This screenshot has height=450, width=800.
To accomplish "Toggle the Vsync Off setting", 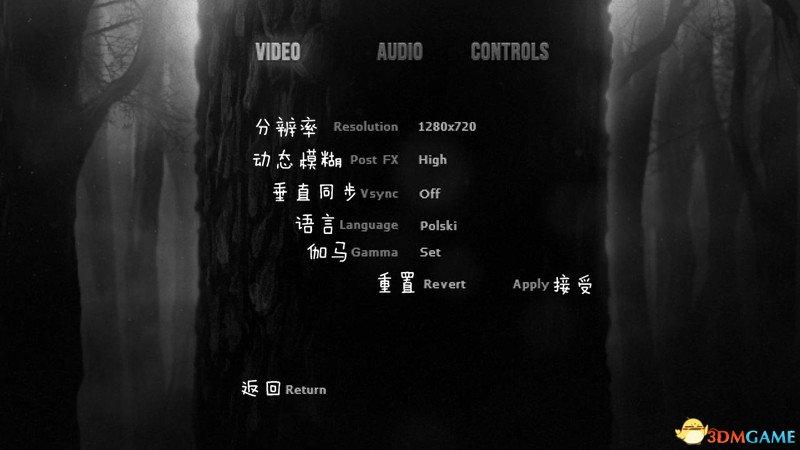I will [430, 194].
